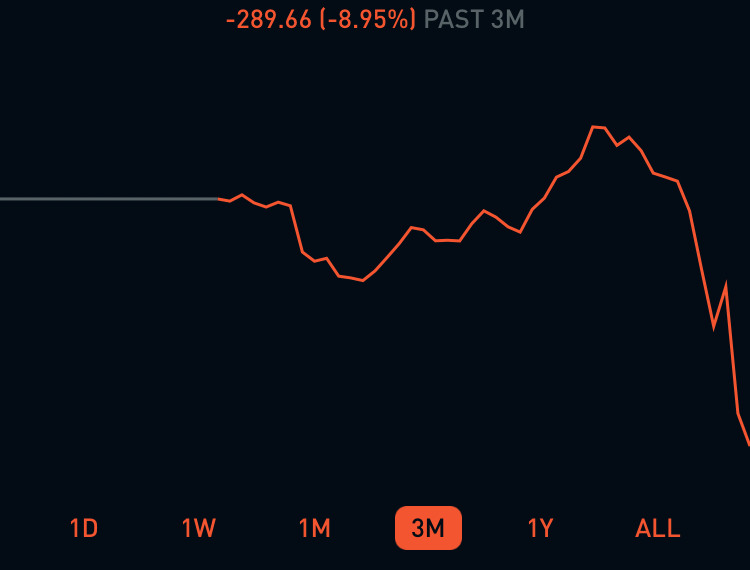
Task: Select the 1W time range
Action: coord(199,528)
